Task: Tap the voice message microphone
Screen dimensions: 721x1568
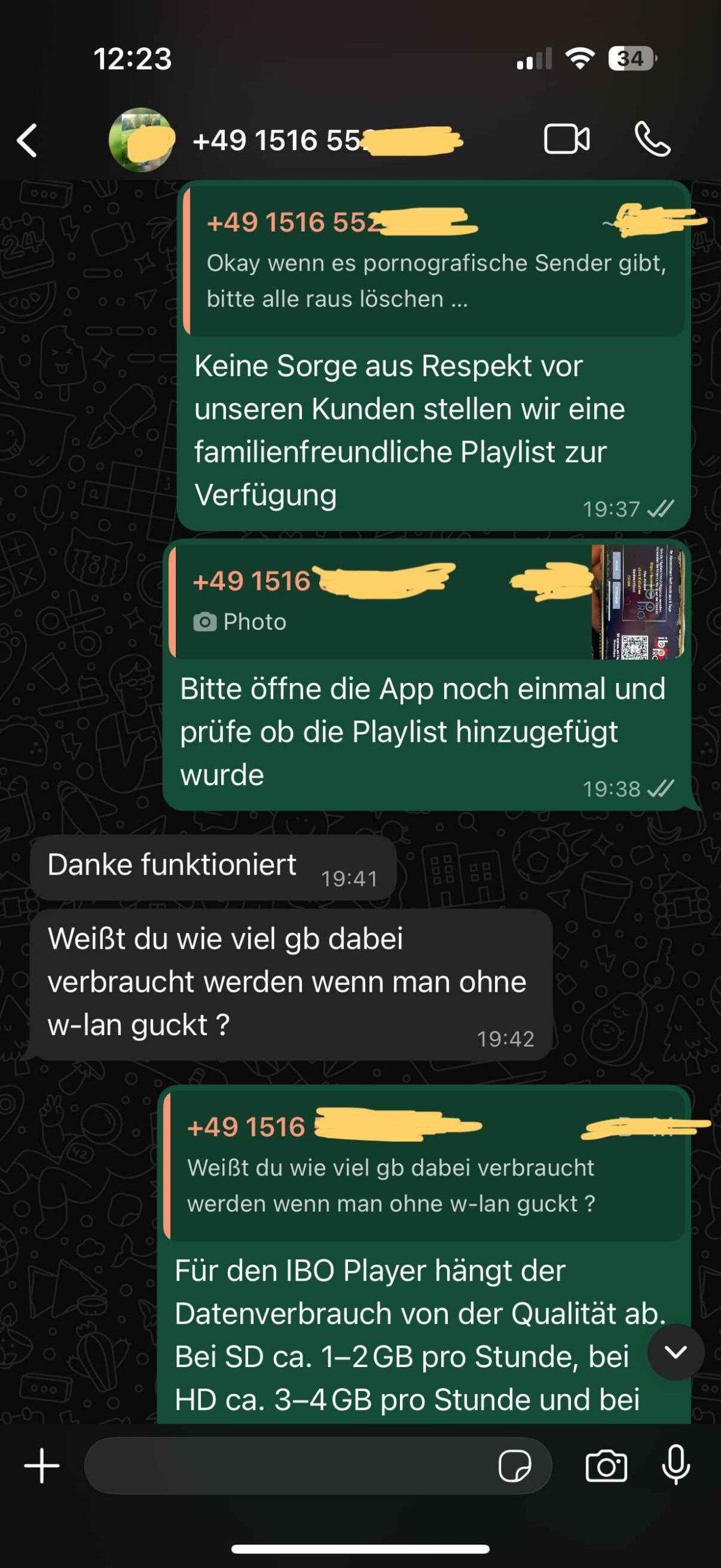Action: click(x=676, y=1466)
